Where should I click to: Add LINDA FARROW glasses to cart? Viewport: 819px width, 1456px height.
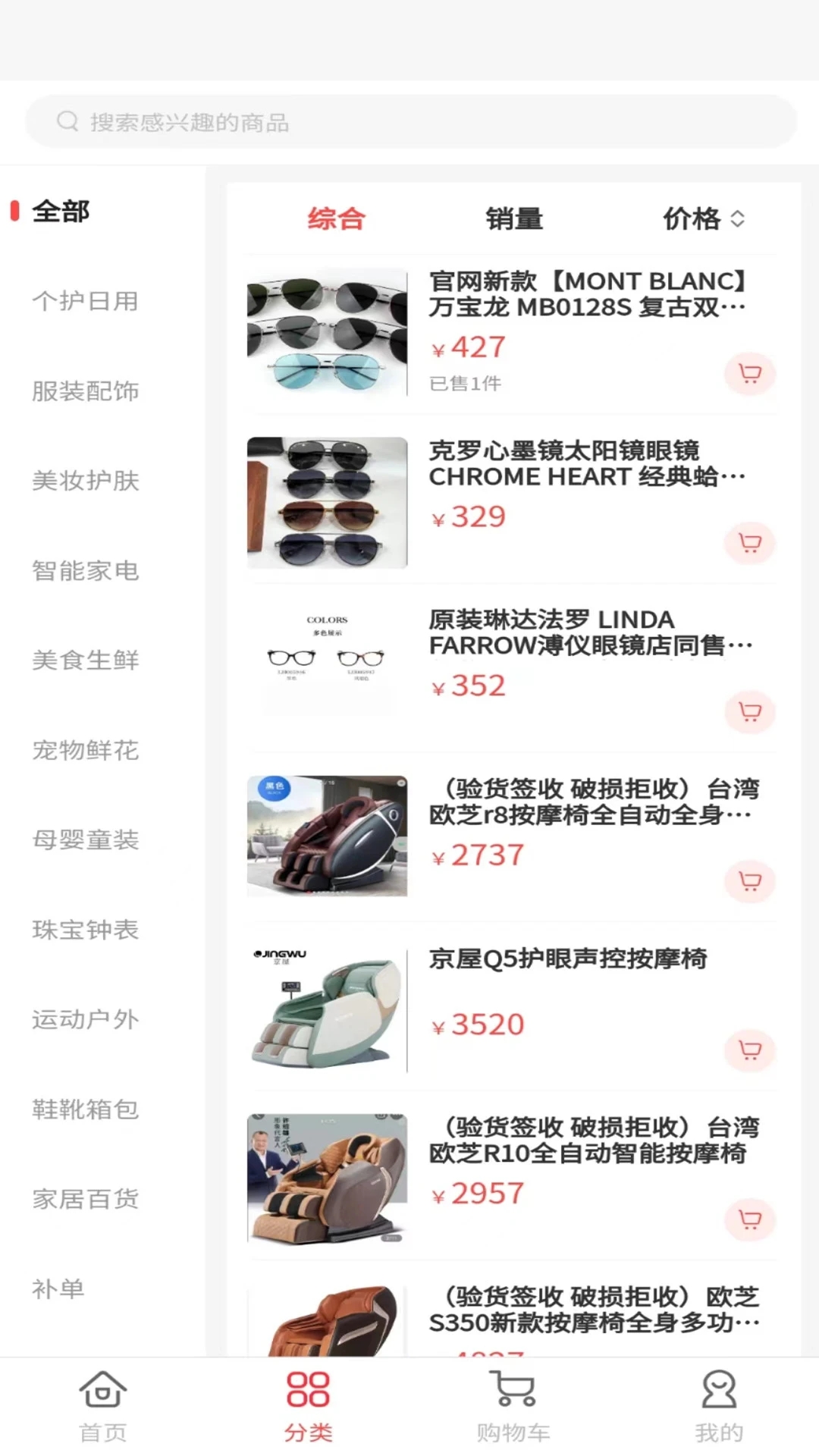coord(749,713)
